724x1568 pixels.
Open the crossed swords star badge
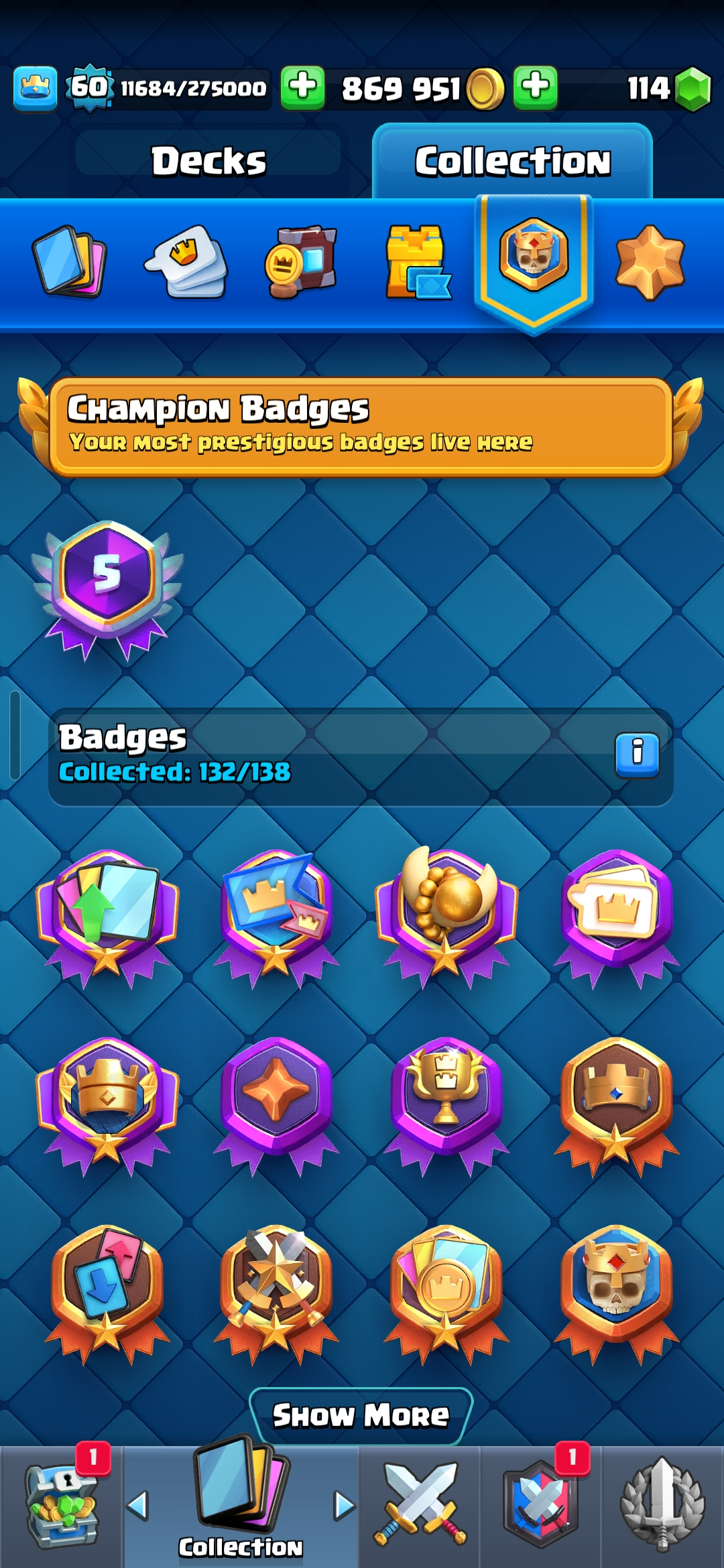pos(276,1287)
